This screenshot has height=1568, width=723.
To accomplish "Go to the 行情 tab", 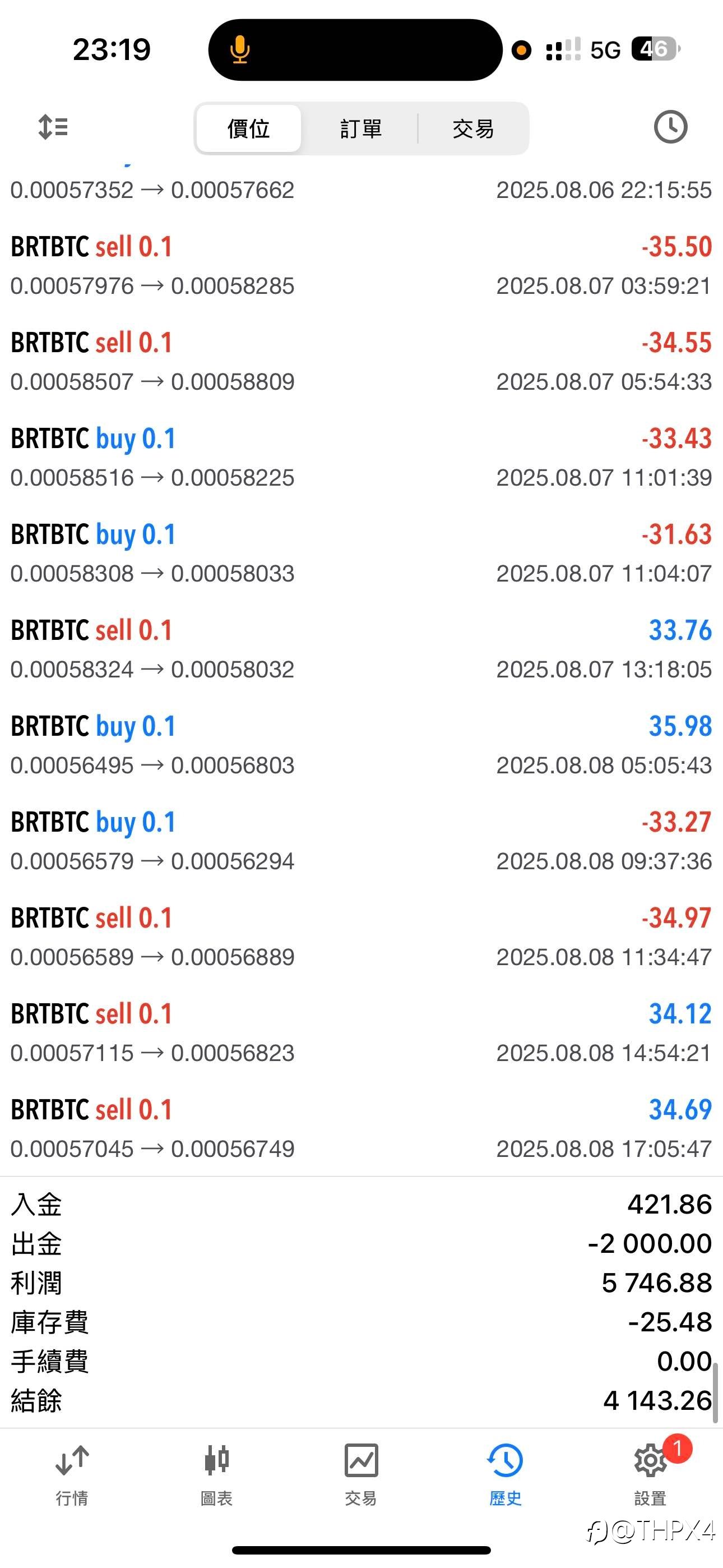I will point(72,1474).
